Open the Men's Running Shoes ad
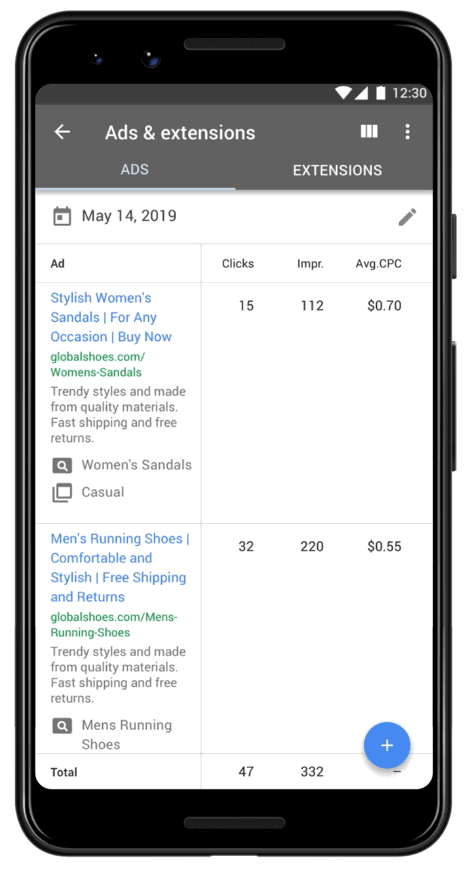Screen dimensions: 473x870 tap(119, 568)
